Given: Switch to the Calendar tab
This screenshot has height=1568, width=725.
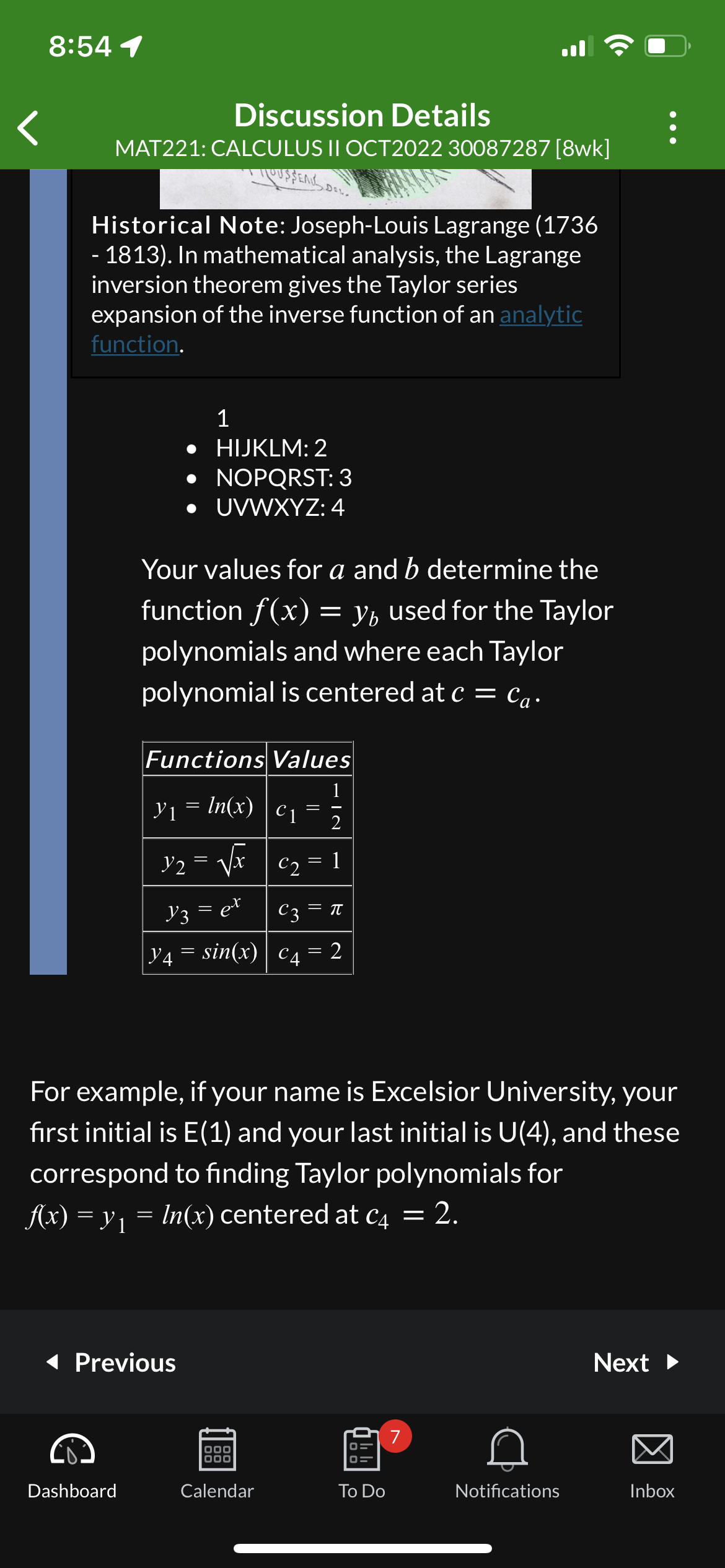Looking at the screenshot, I should 217,1463.
